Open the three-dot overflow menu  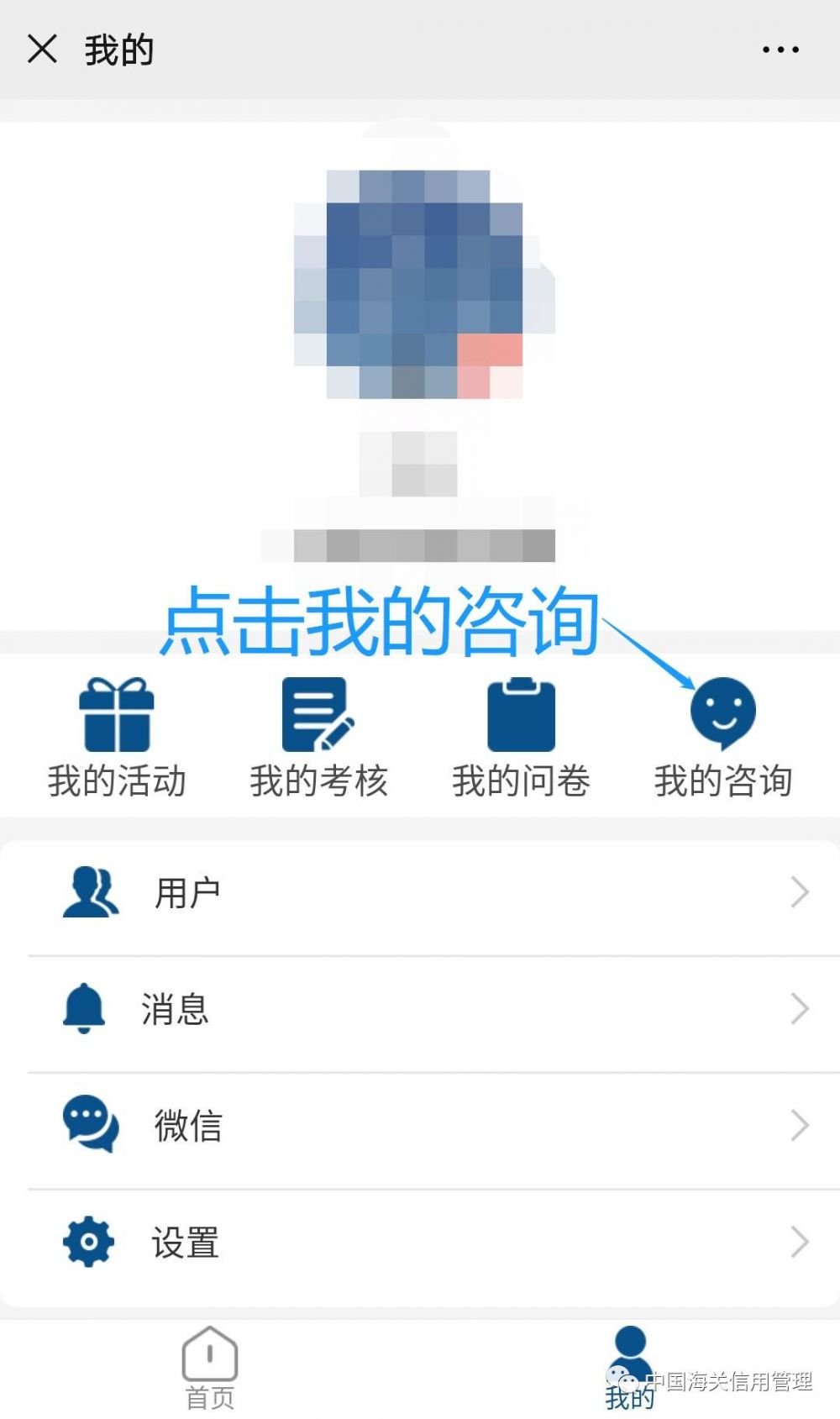(x=780, y=50)
